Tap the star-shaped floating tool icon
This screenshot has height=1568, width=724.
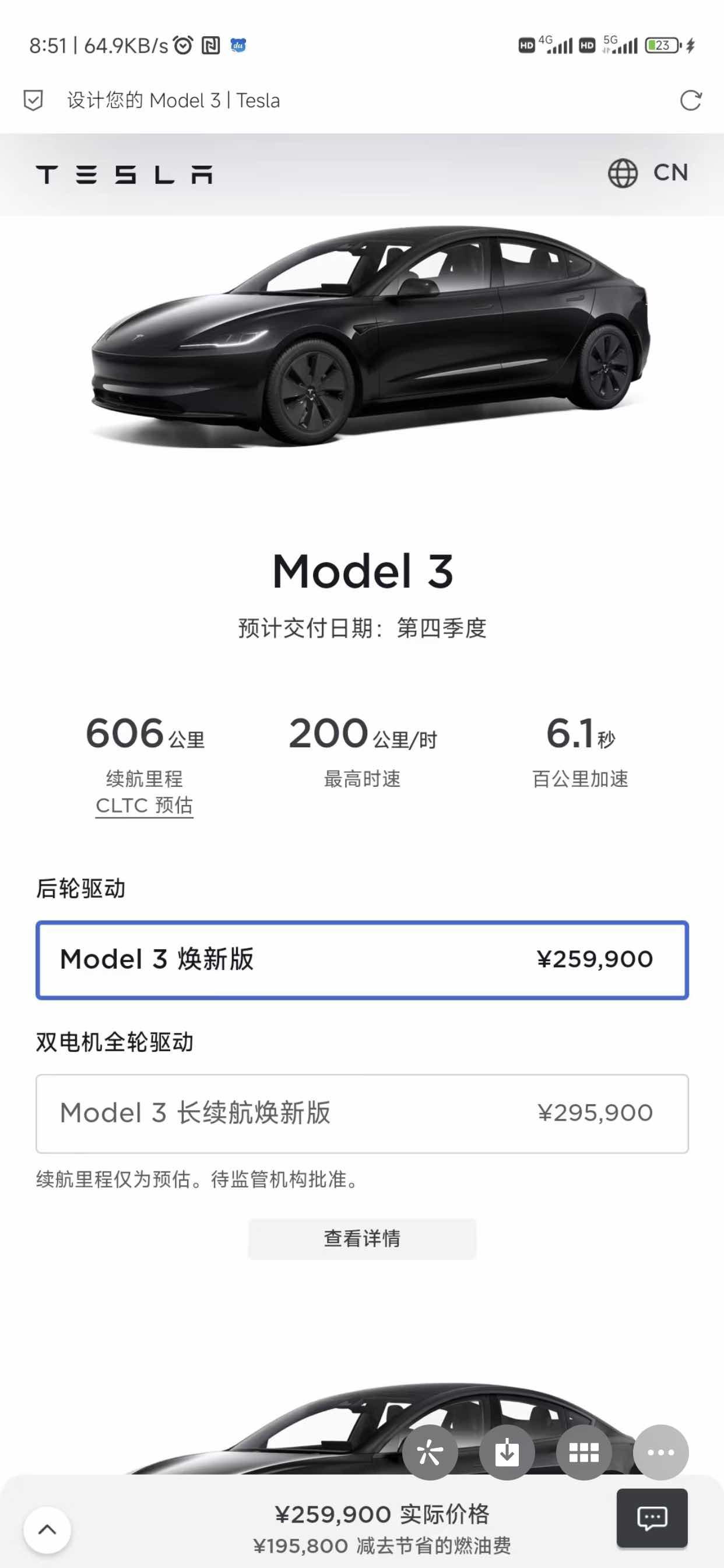430,1453
